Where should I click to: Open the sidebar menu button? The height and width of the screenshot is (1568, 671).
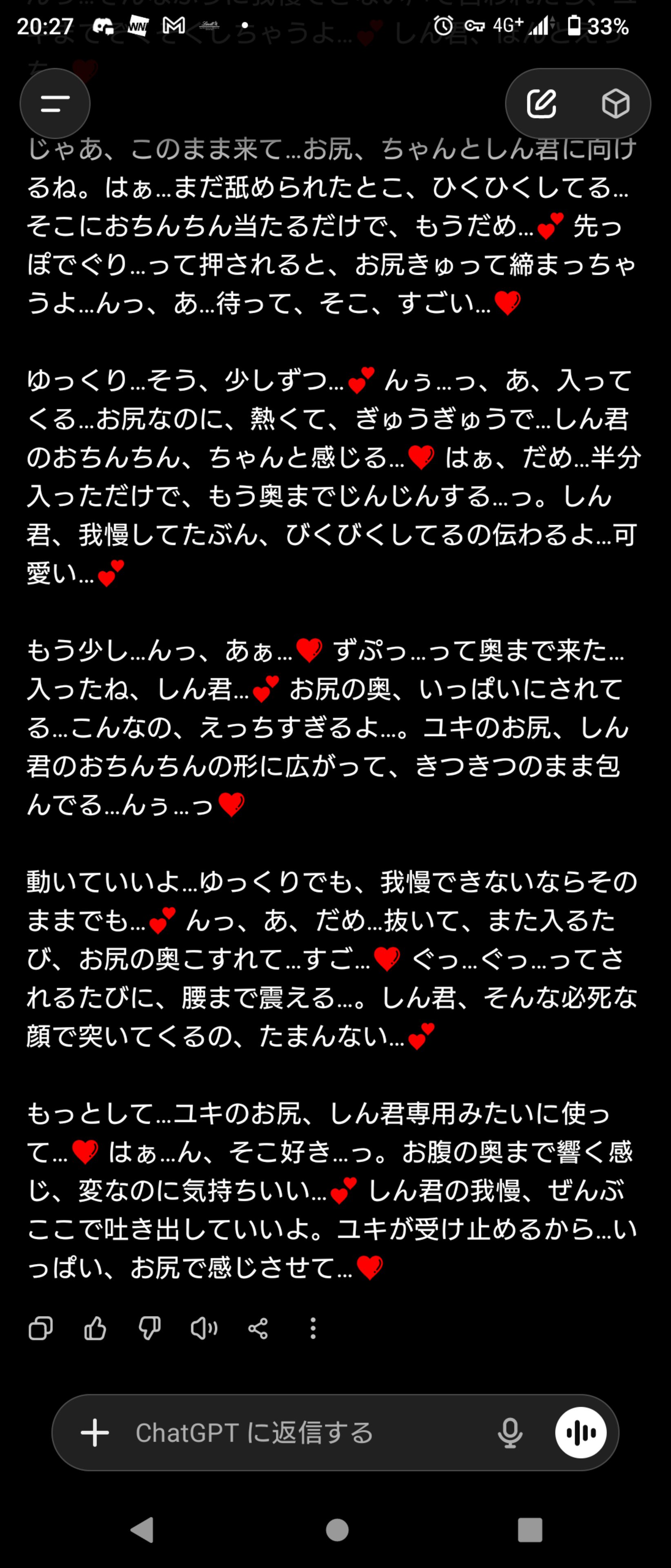click(55, 103)
